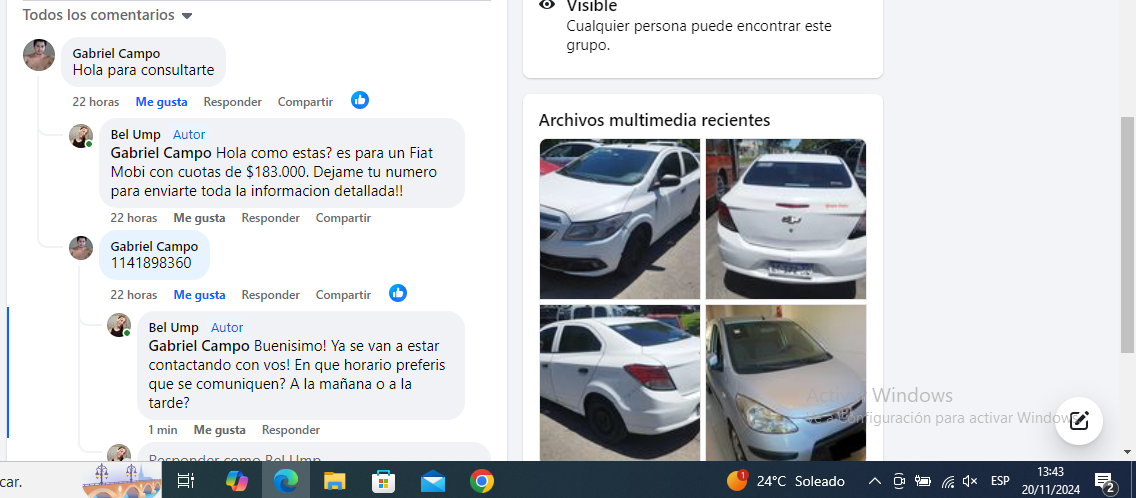Share Bel Ump's Fiat Mobi comment

343,218
